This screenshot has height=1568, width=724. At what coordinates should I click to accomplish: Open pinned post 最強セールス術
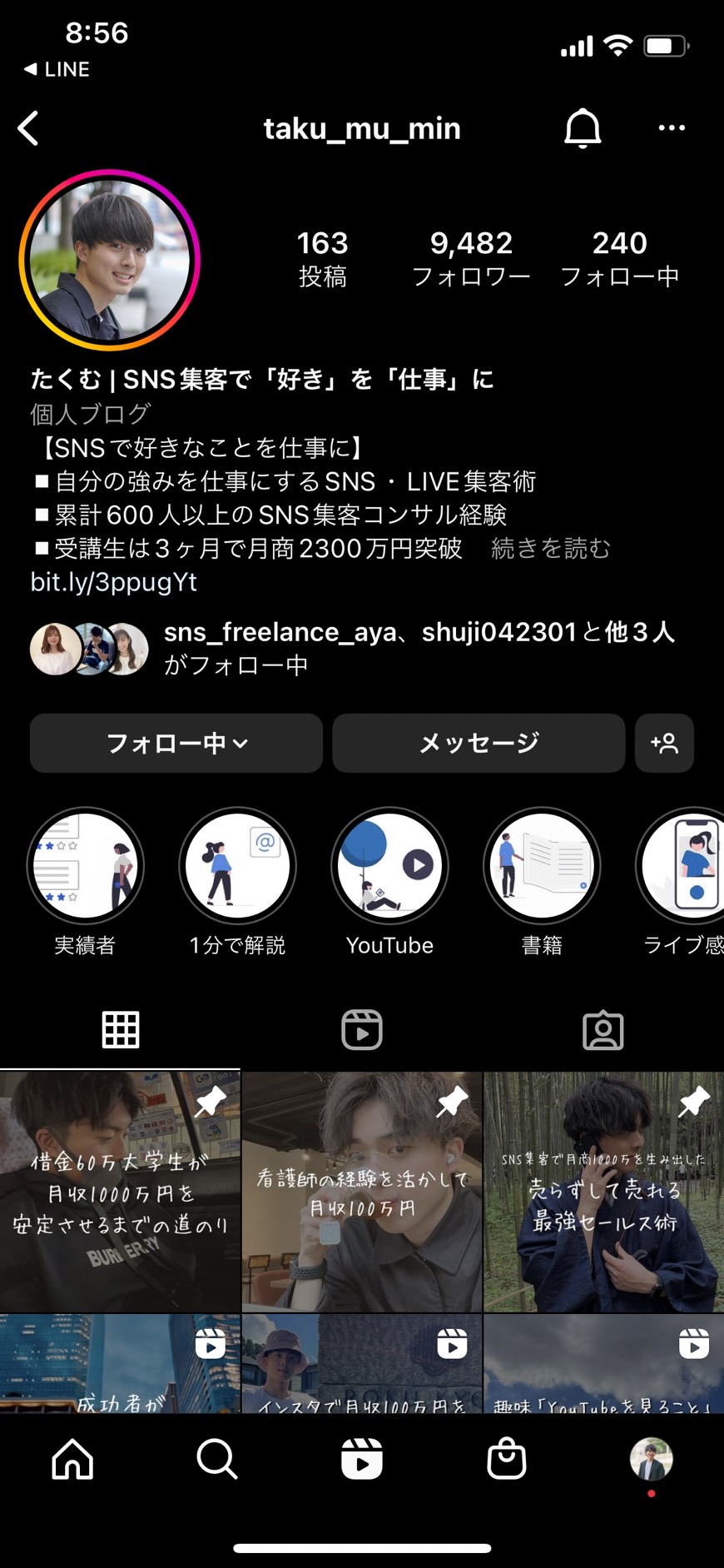tap(604, 1192)
